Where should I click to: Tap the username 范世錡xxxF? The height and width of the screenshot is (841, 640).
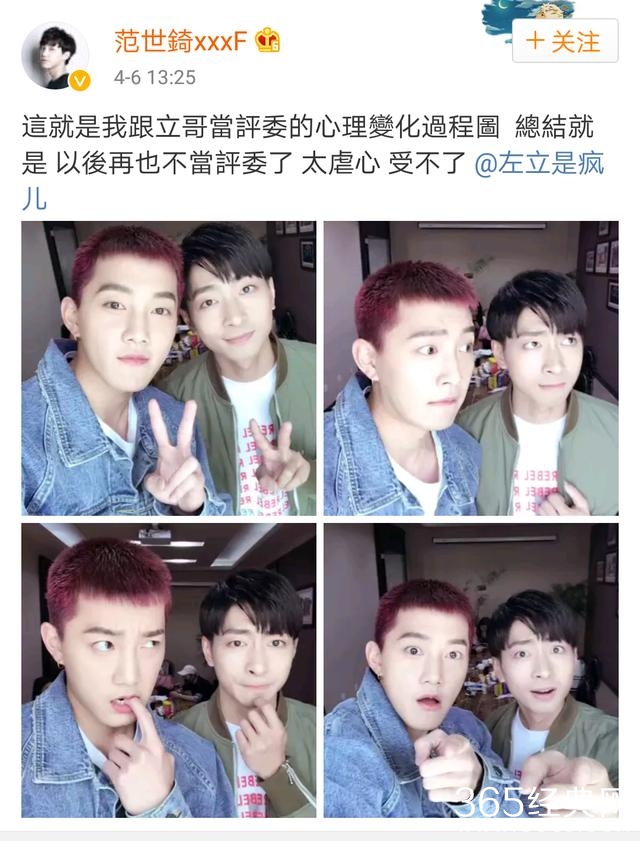(x=179, y=41)
